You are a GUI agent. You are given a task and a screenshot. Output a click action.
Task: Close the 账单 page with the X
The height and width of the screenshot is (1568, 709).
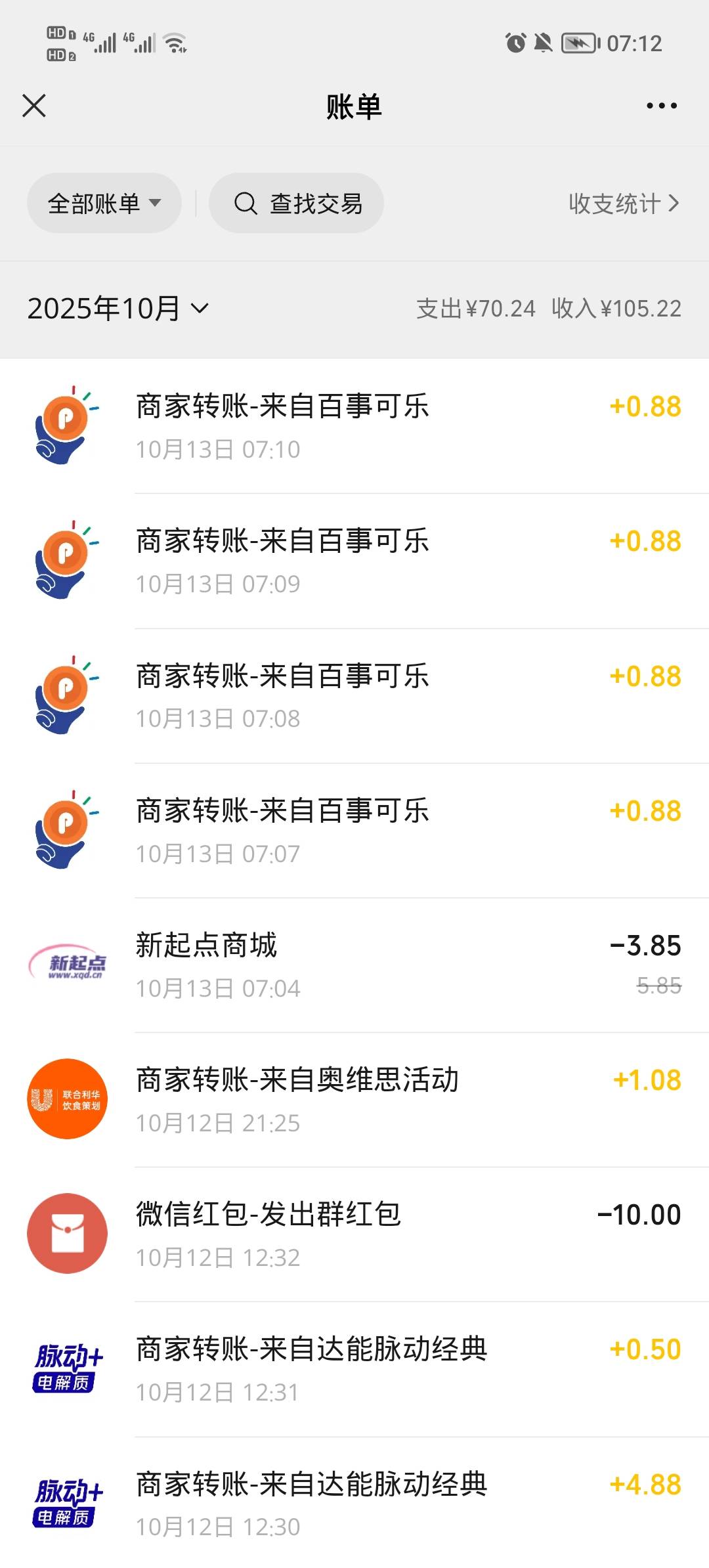point(34,105)
